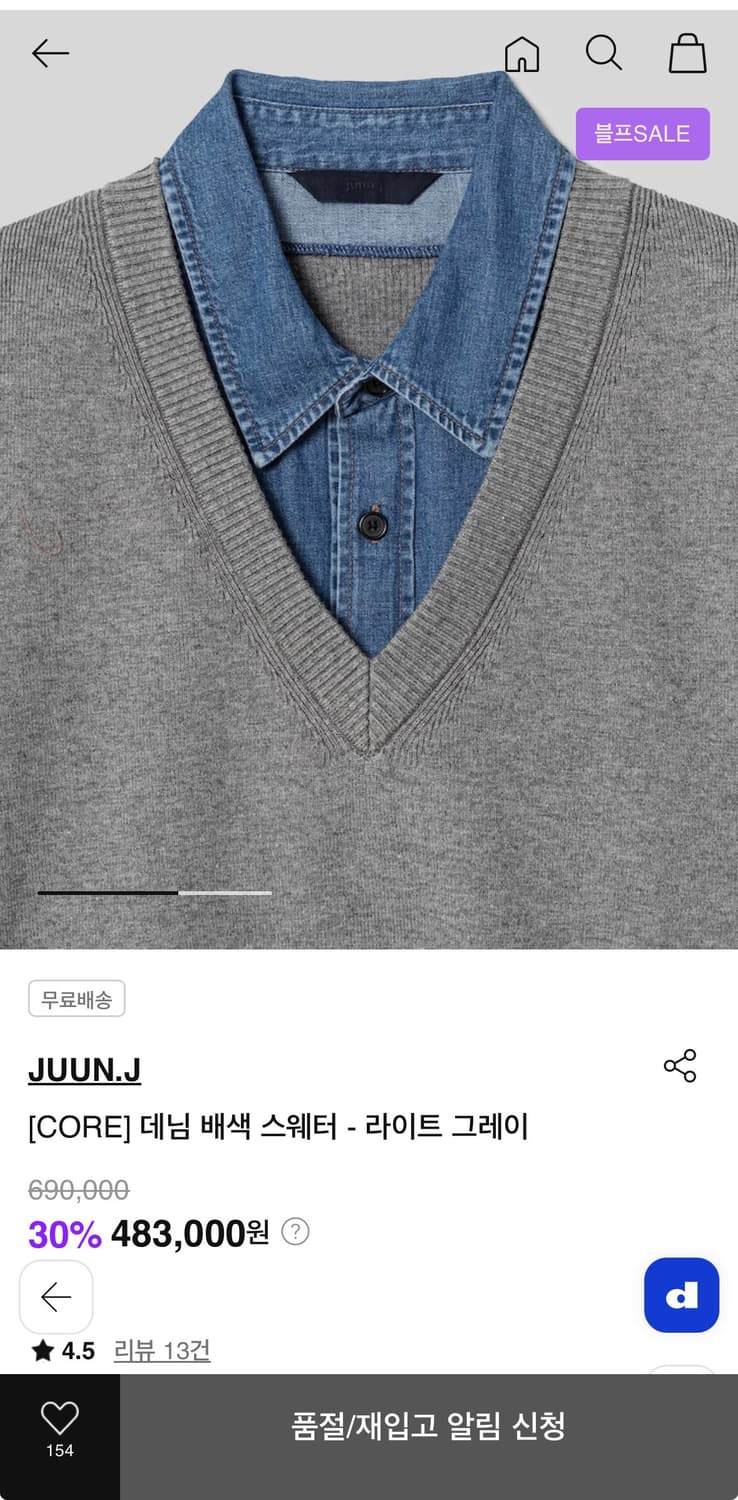Open the JUUN.J brand page
Image resolution: width=738 pixels, height=1500 pixels.
[x=85, y=1070]
